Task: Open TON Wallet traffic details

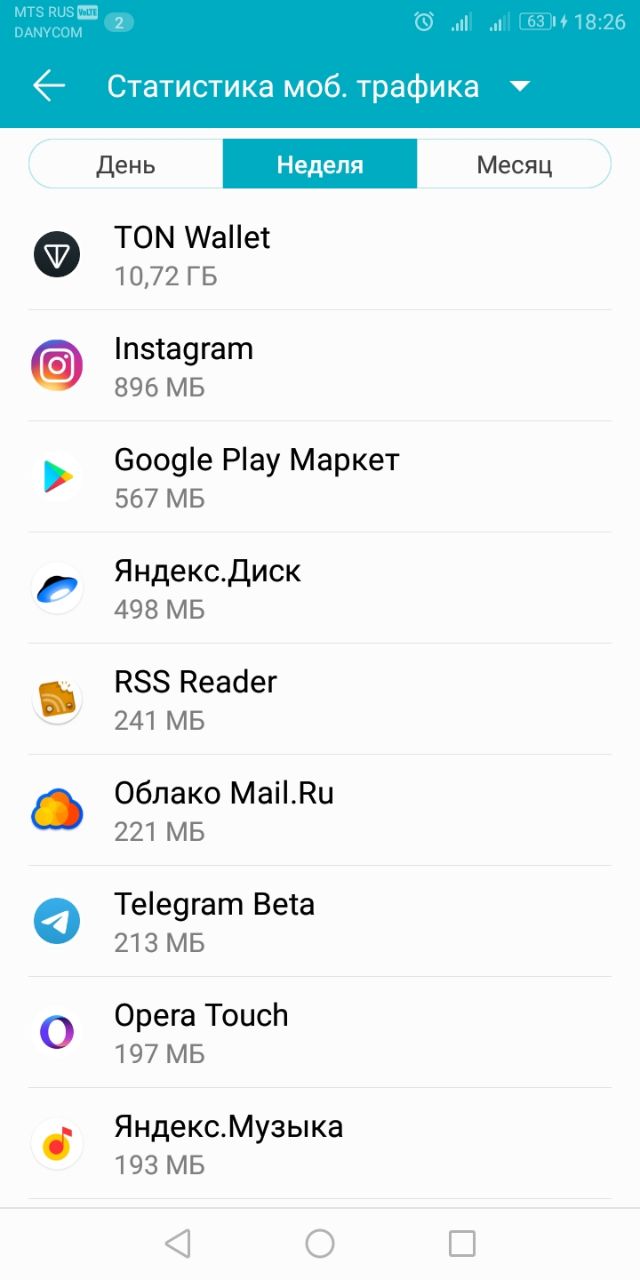Action: coord(320,254)
